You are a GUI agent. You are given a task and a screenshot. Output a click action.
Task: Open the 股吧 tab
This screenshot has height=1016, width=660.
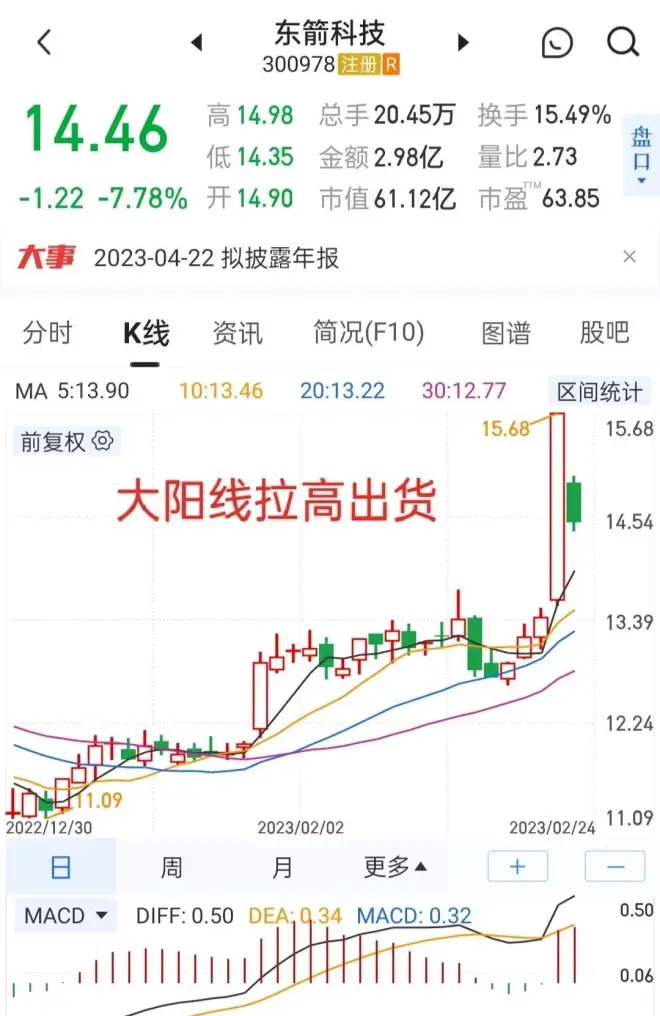(x=604, y=333)
